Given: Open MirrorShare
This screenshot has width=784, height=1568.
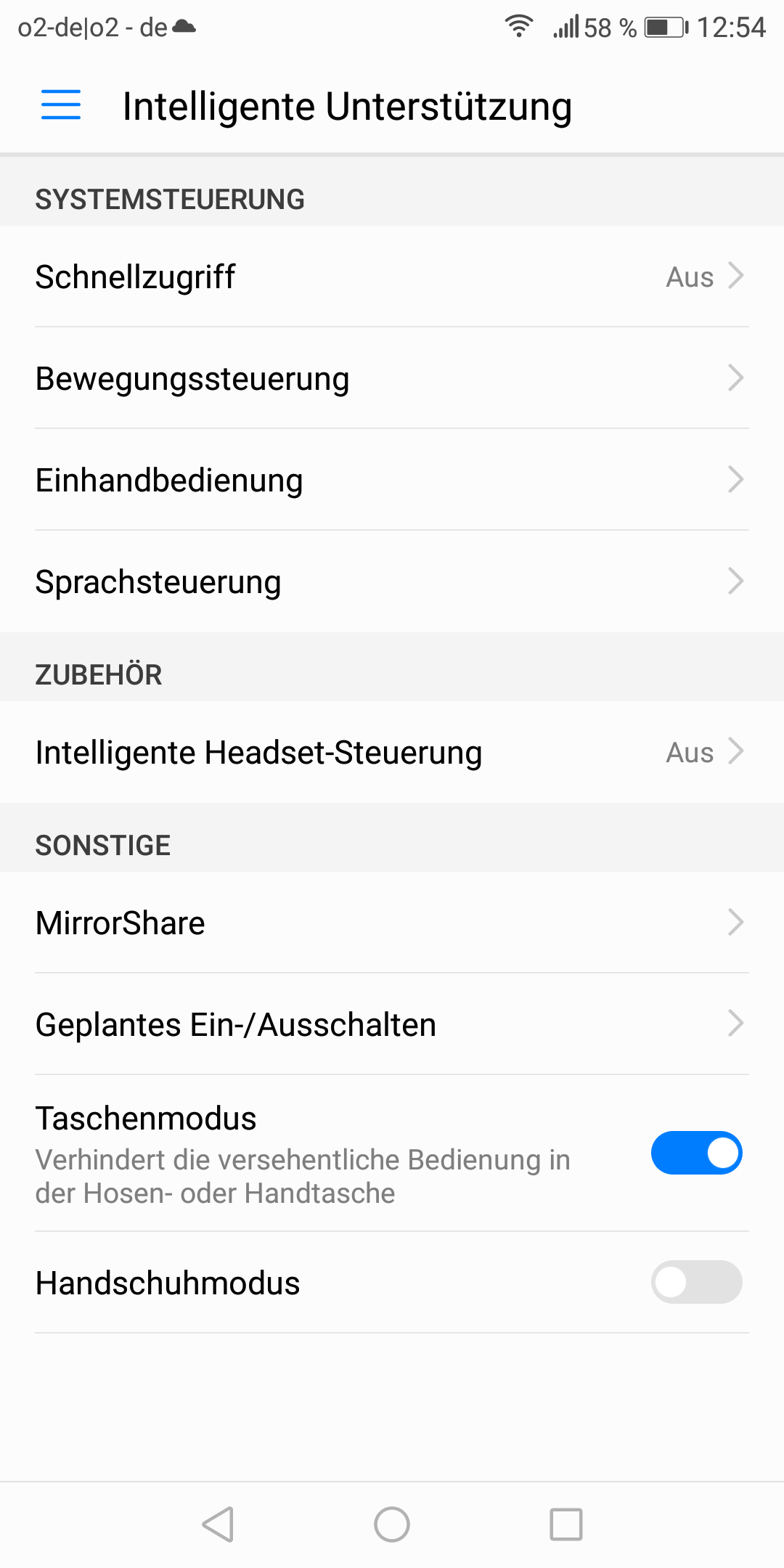Looking at the screenshot, I should 392,923.
